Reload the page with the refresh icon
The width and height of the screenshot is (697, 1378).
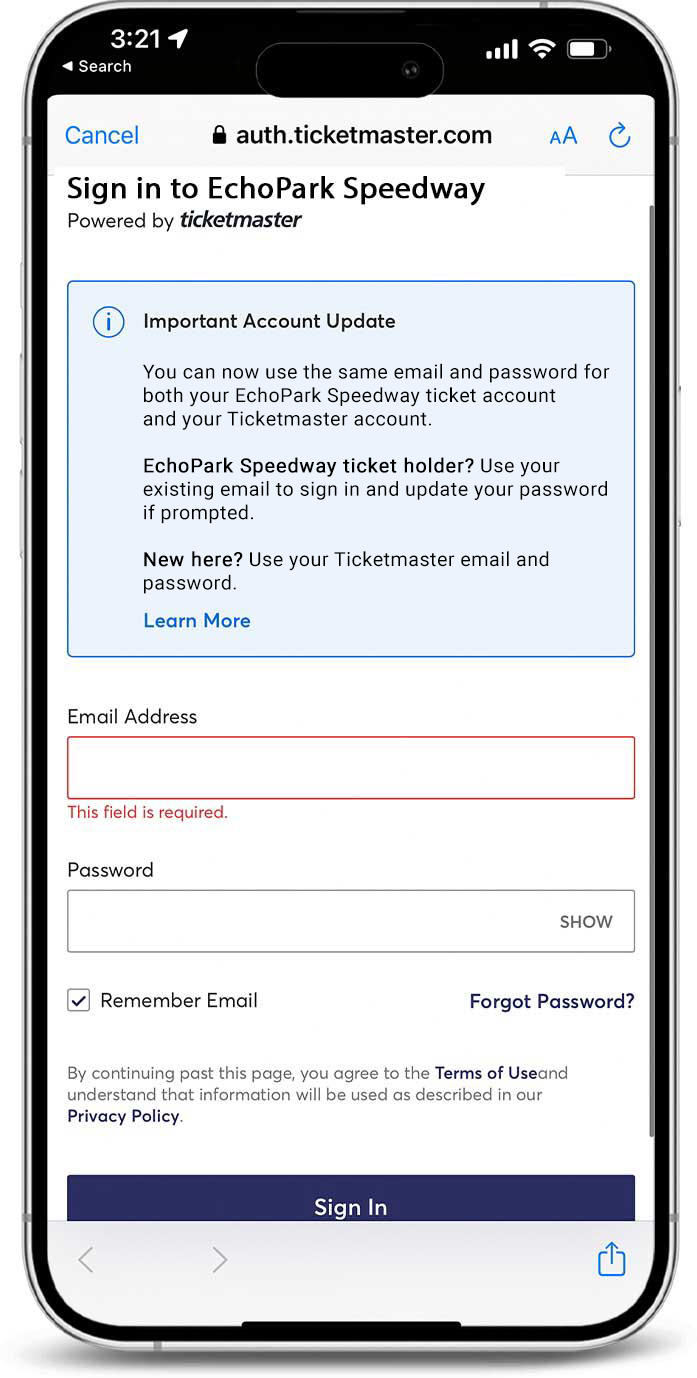pyautogui.click(x=620, y=135)
